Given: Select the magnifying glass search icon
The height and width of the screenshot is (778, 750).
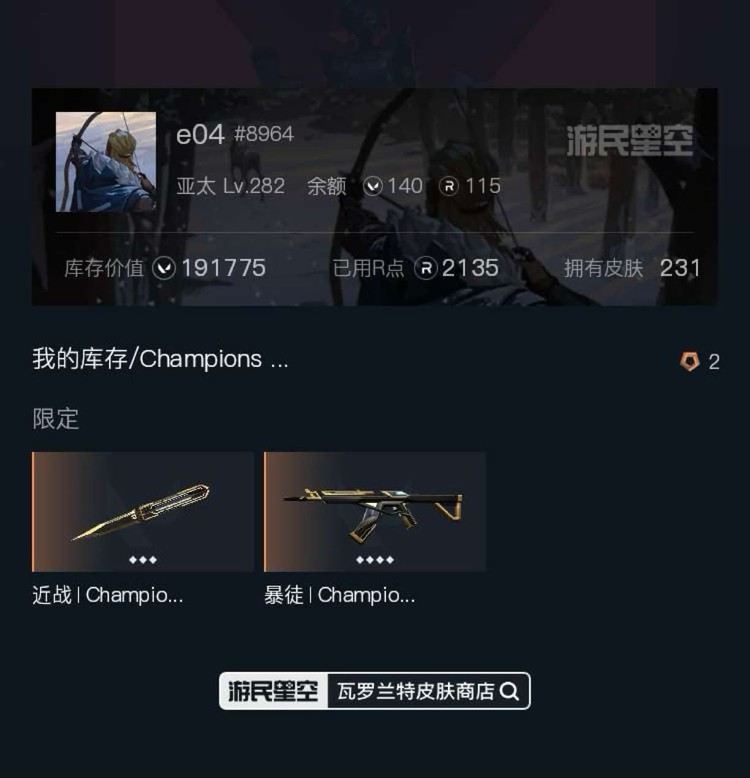Looking at the screenshot, I should (512, 691).
